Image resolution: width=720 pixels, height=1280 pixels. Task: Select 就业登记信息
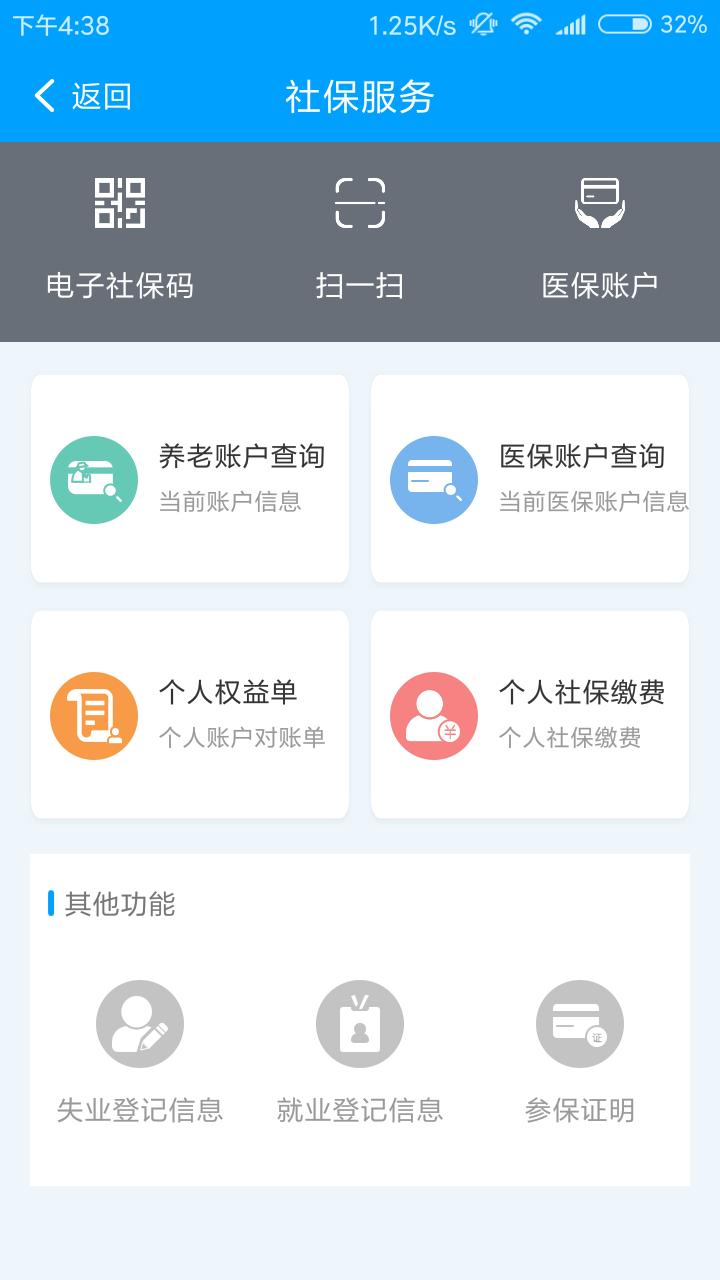point(360,1052)
